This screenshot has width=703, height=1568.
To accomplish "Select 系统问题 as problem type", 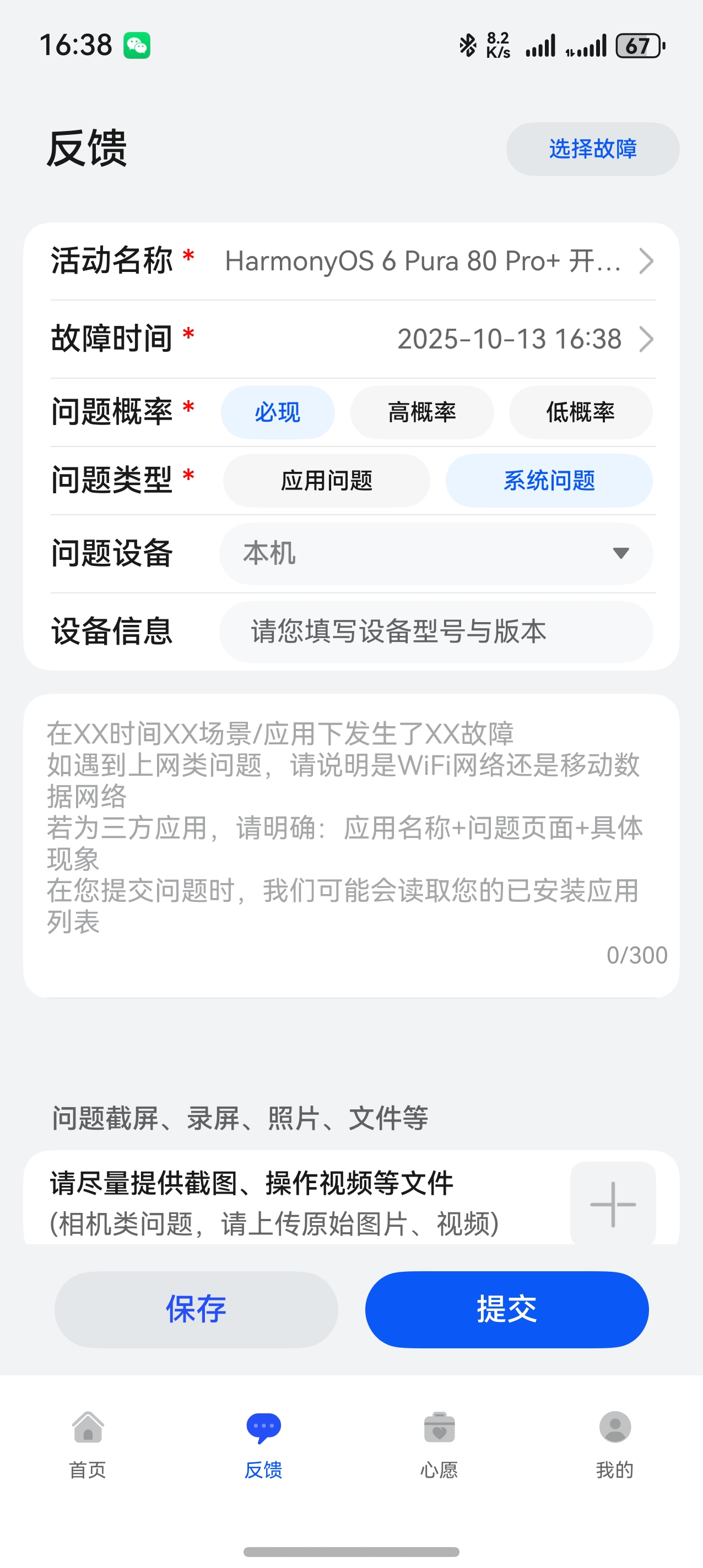I will click(549, 481).
